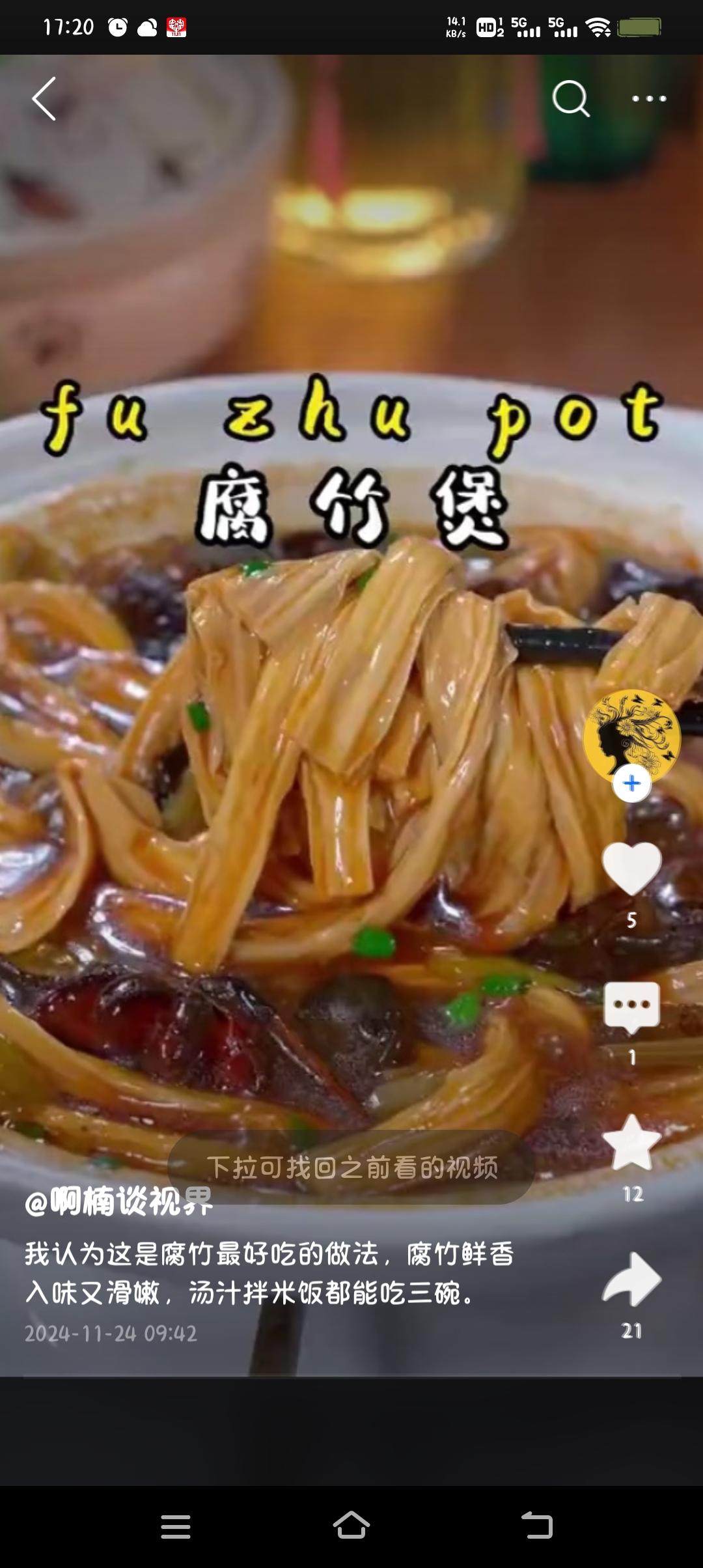703x1568 pixels.
Task: Open the search magnifier icon
Action: click(570, 99)
